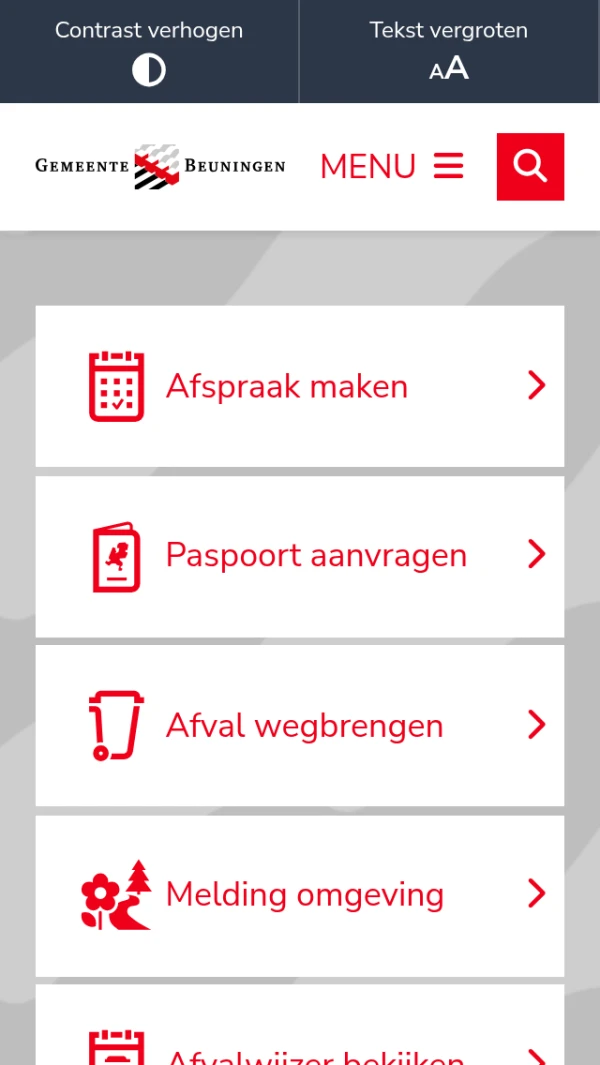Choose Melding omgeving

pyautogui.click(x=300, y=895)
